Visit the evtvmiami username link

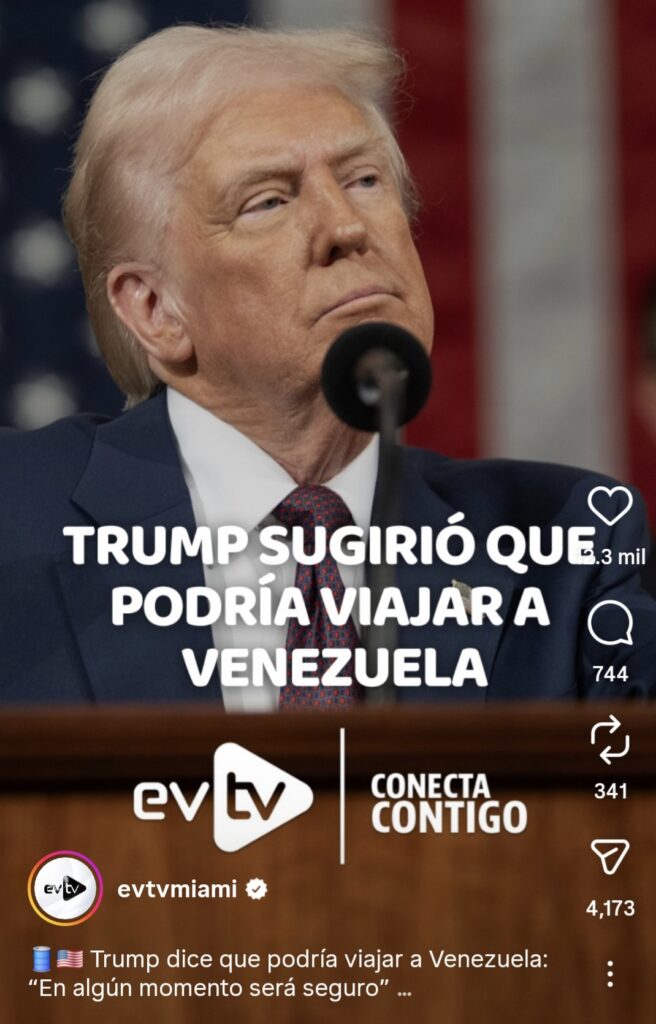tap(177, 888)
